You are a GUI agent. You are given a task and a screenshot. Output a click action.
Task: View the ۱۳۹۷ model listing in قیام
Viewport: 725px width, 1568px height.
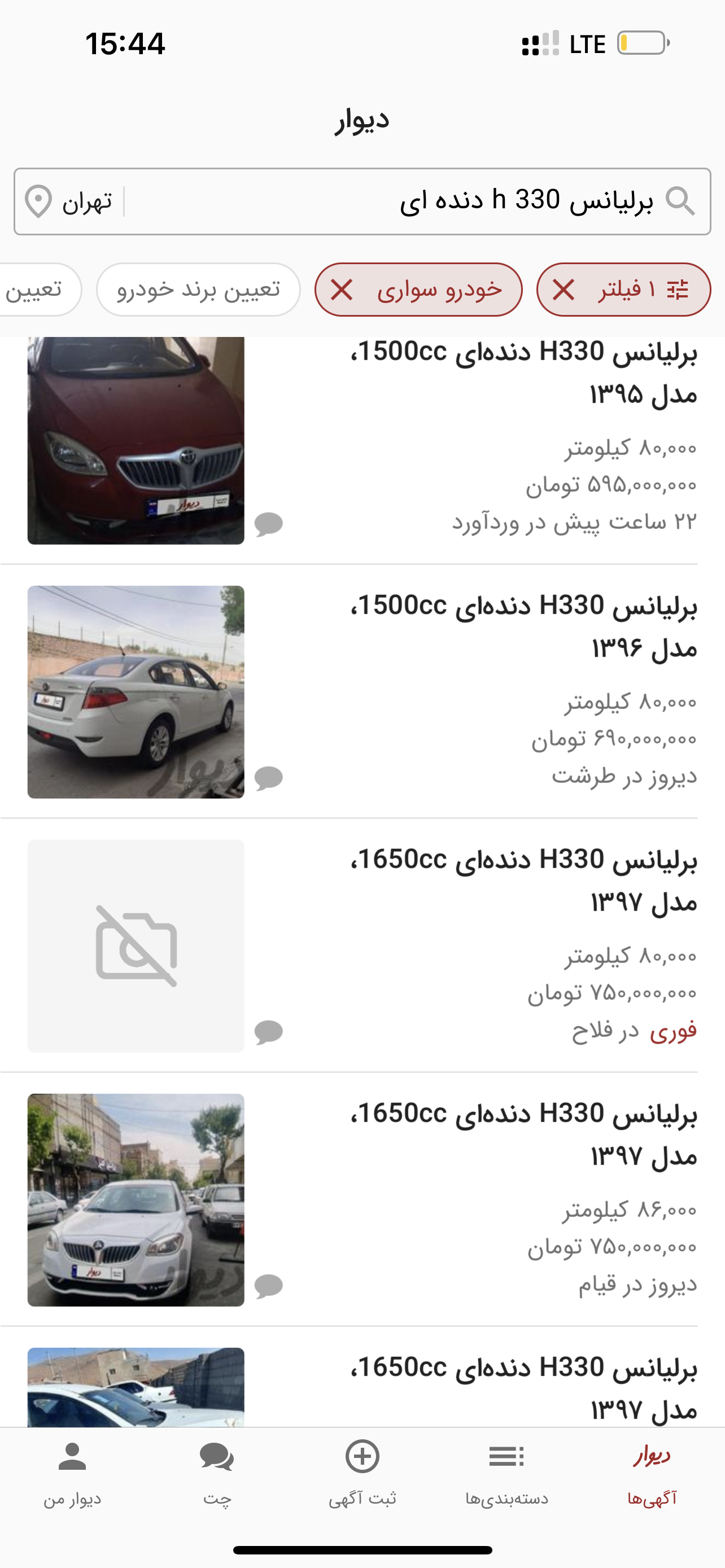point(475,1199)
